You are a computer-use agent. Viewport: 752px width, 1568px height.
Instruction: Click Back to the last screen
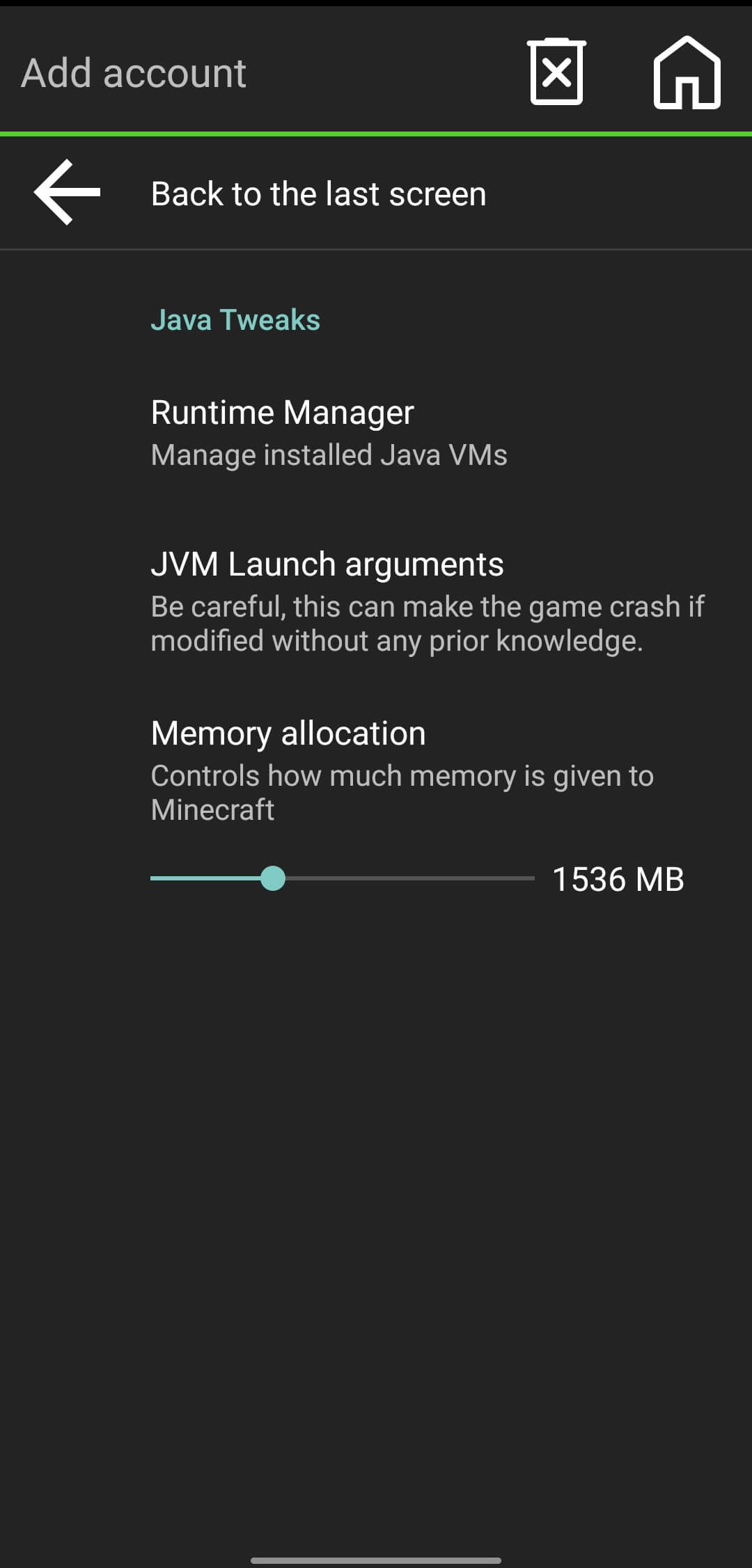(x=318, y=193)
